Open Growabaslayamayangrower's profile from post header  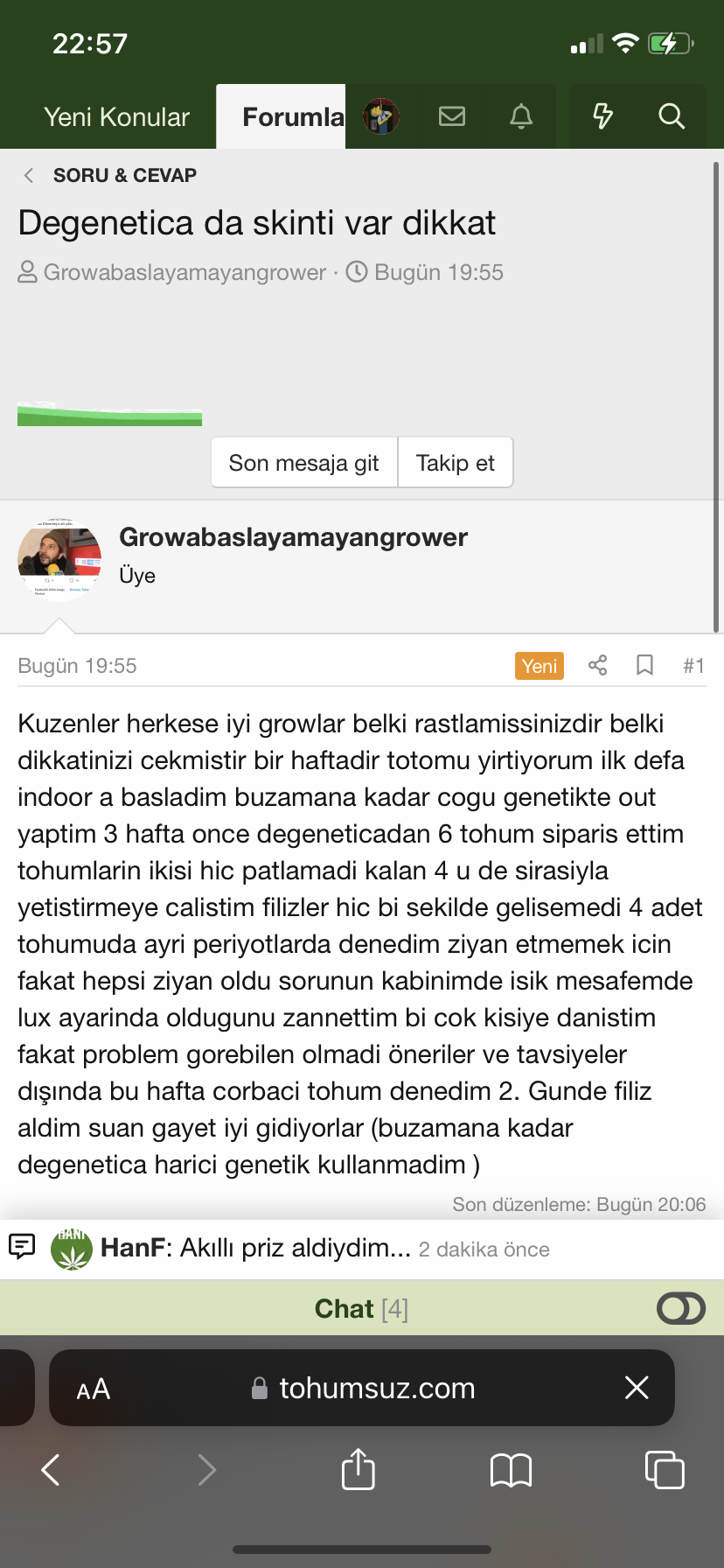pyautogui.click(x=293, y=537)
